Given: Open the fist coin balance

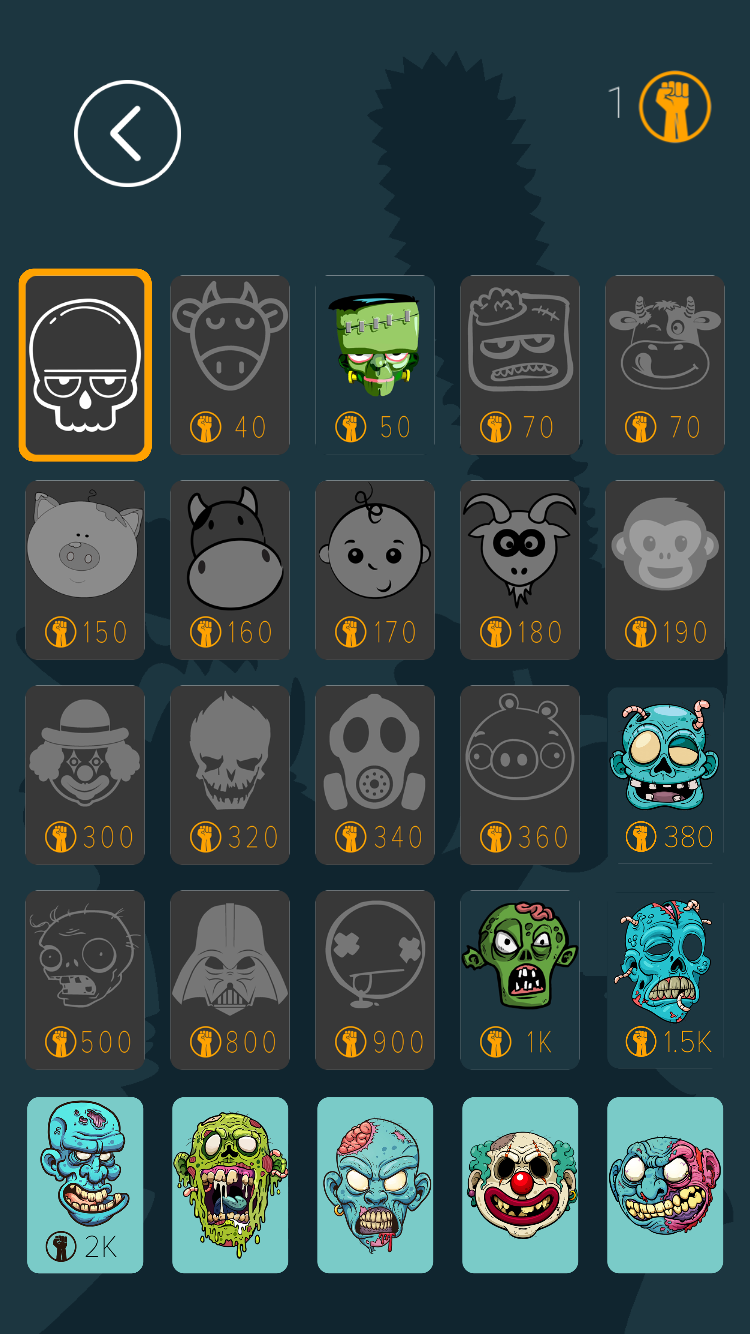Looking at the screenshot, I should pos(675,106).
